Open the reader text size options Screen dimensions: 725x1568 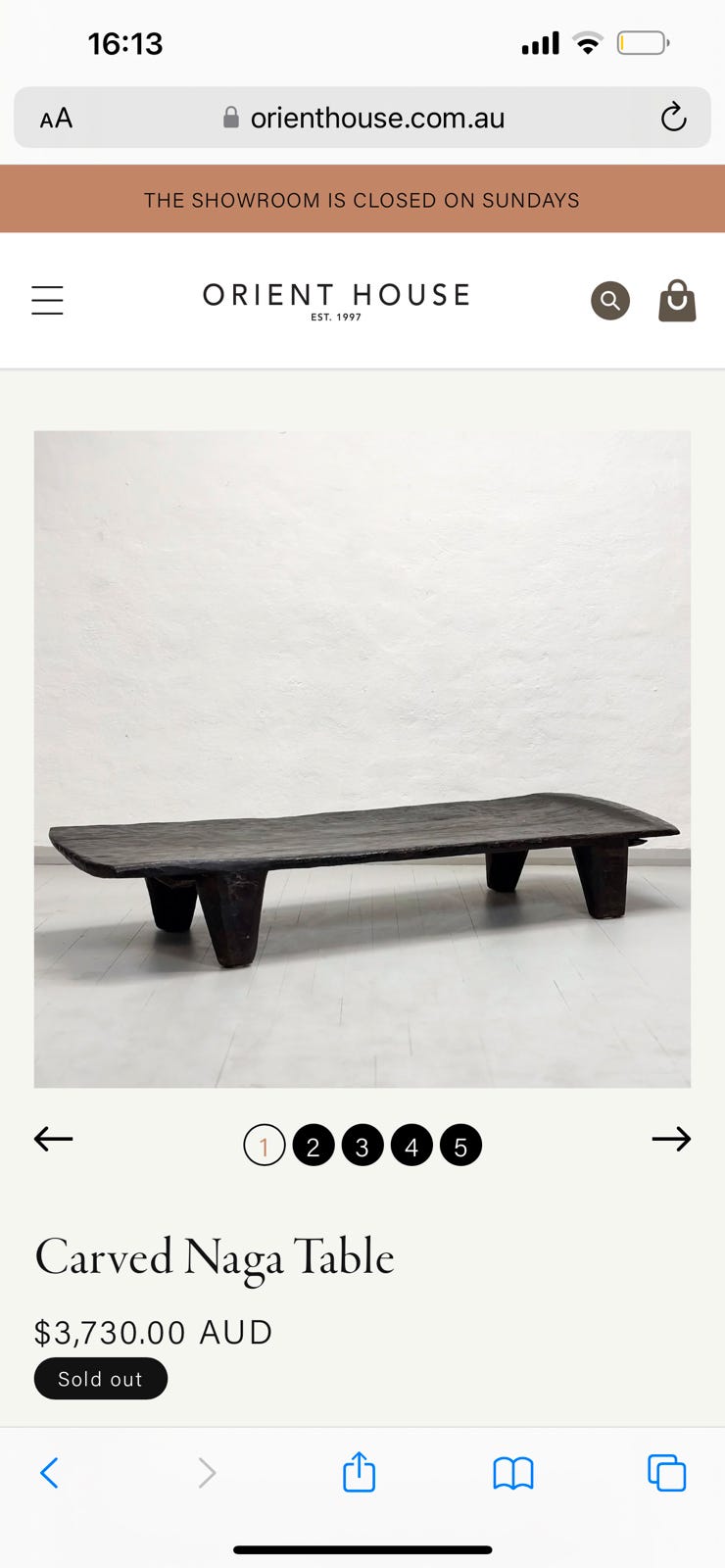tap(56, 119)
